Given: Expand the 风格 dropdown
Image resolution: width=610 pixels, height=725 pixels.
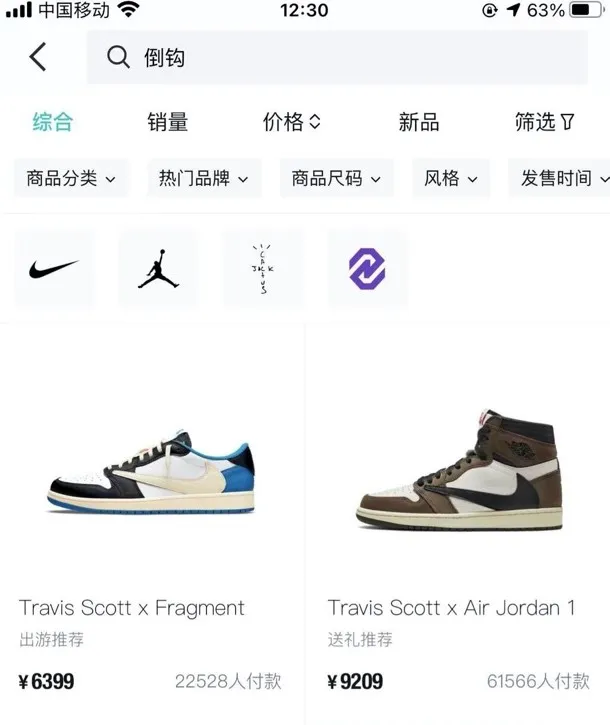Looking at the screenshot, I should pos(451,178).
